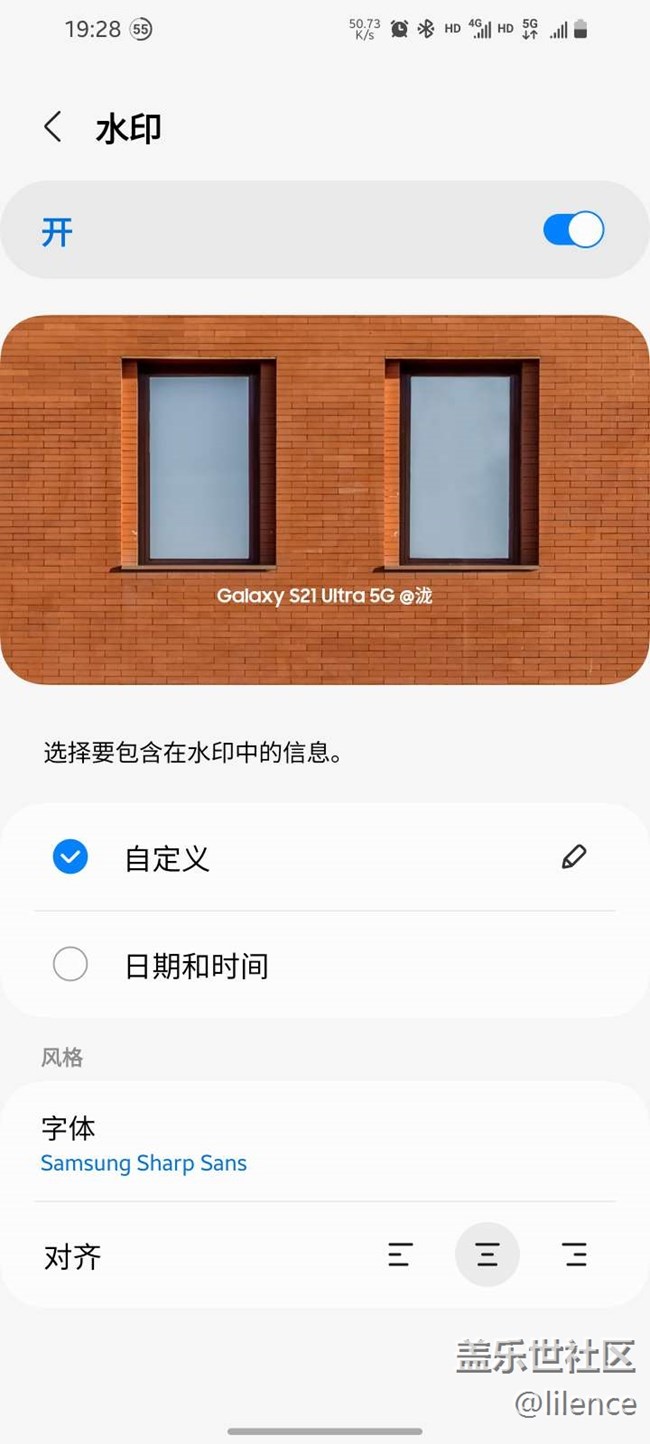Turn off the 水印 watermark switch
Viewport: 650px width, 1444px height.
[573, 230]
